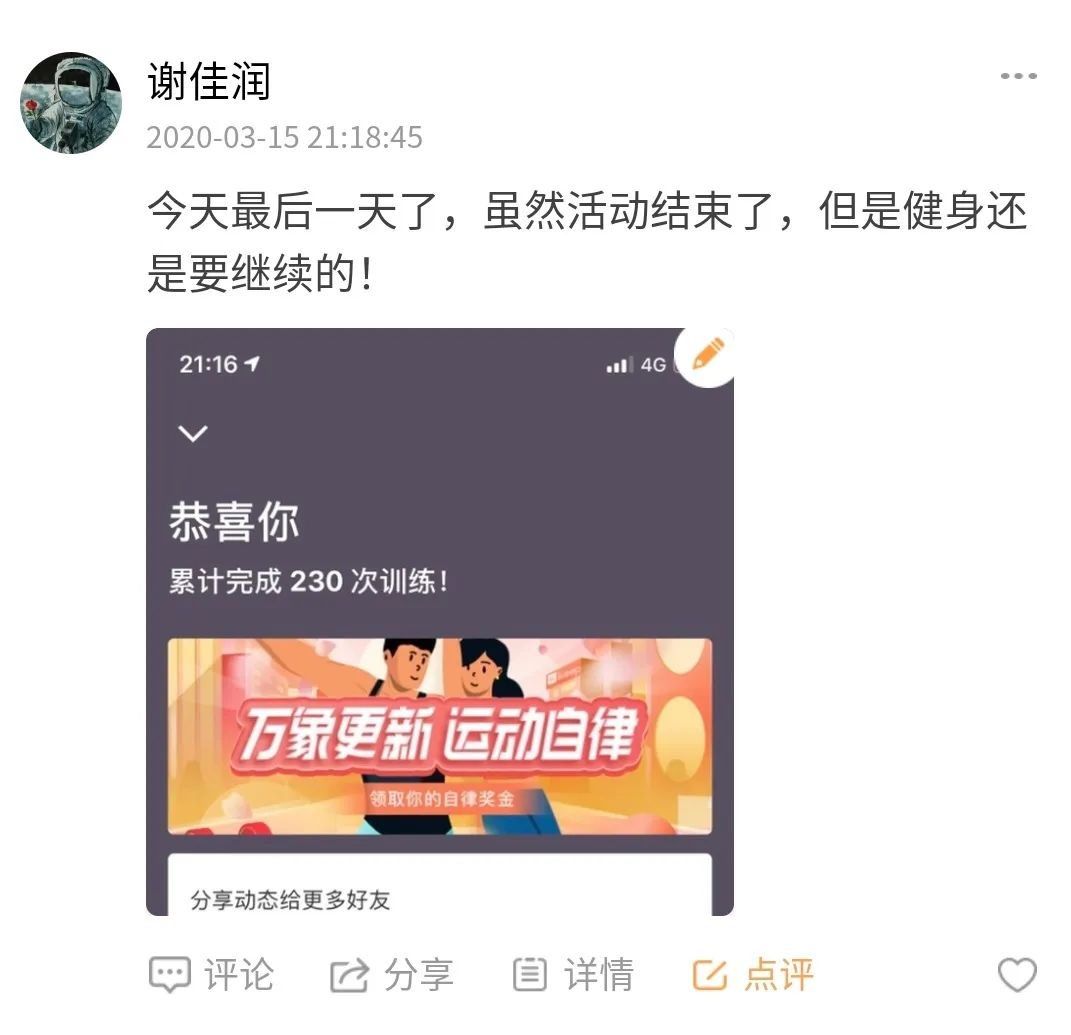Tap the orange pencil edit icon

click(x=706, y=355)
